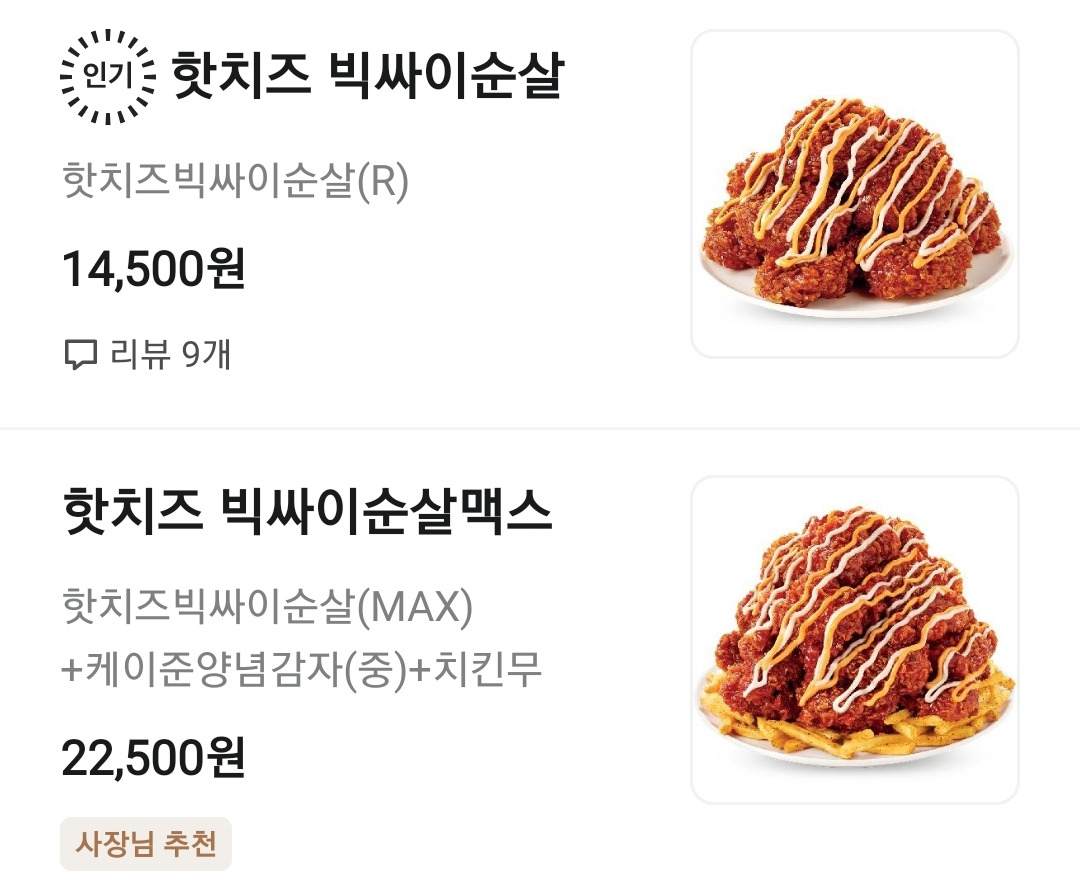The width and height of the screenshot is (1080, 896).
Task: View the 핫치즈 빅싸이순살 chicken photo
Action: [854, 194]
